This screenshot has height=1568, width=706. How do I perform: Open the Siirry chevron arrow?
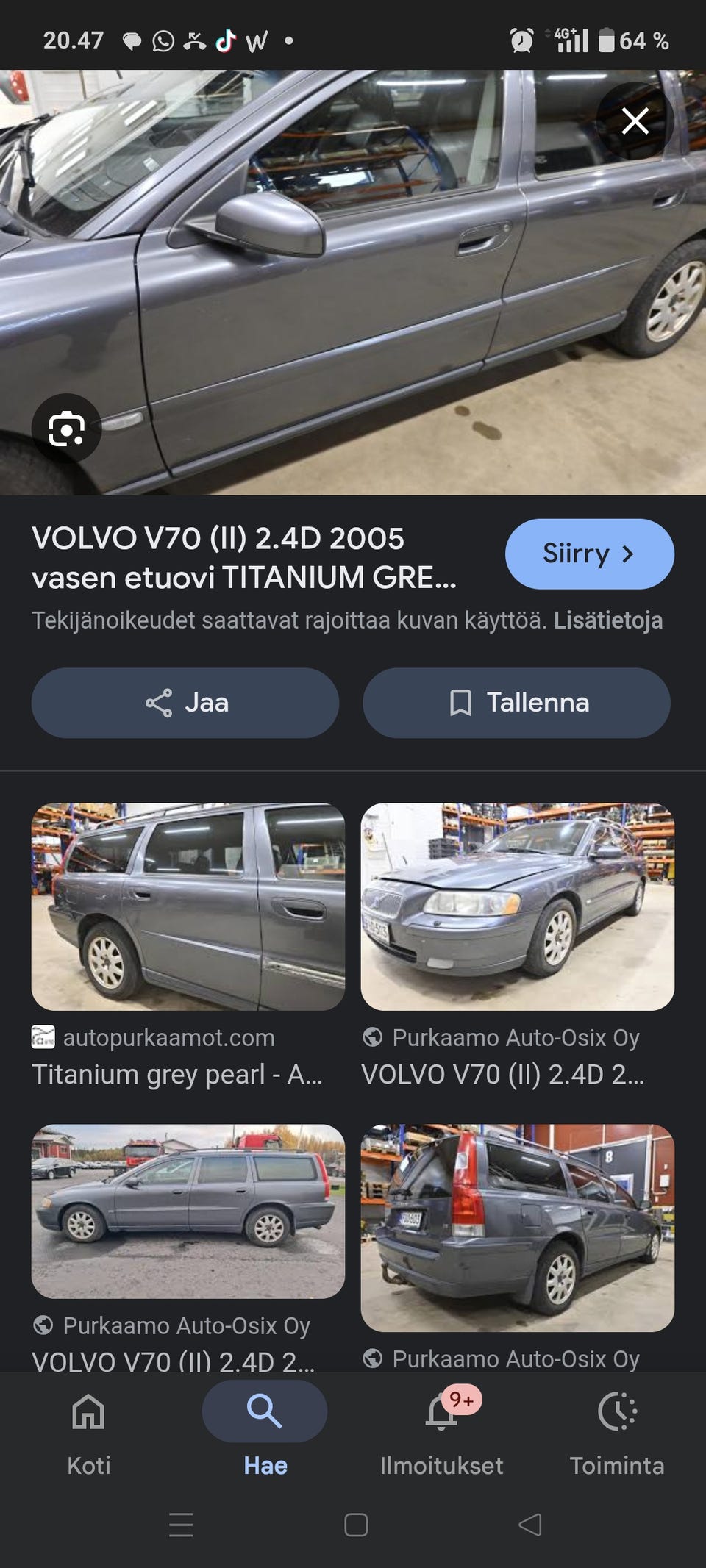pyautogui.click(x=629, y=554)
